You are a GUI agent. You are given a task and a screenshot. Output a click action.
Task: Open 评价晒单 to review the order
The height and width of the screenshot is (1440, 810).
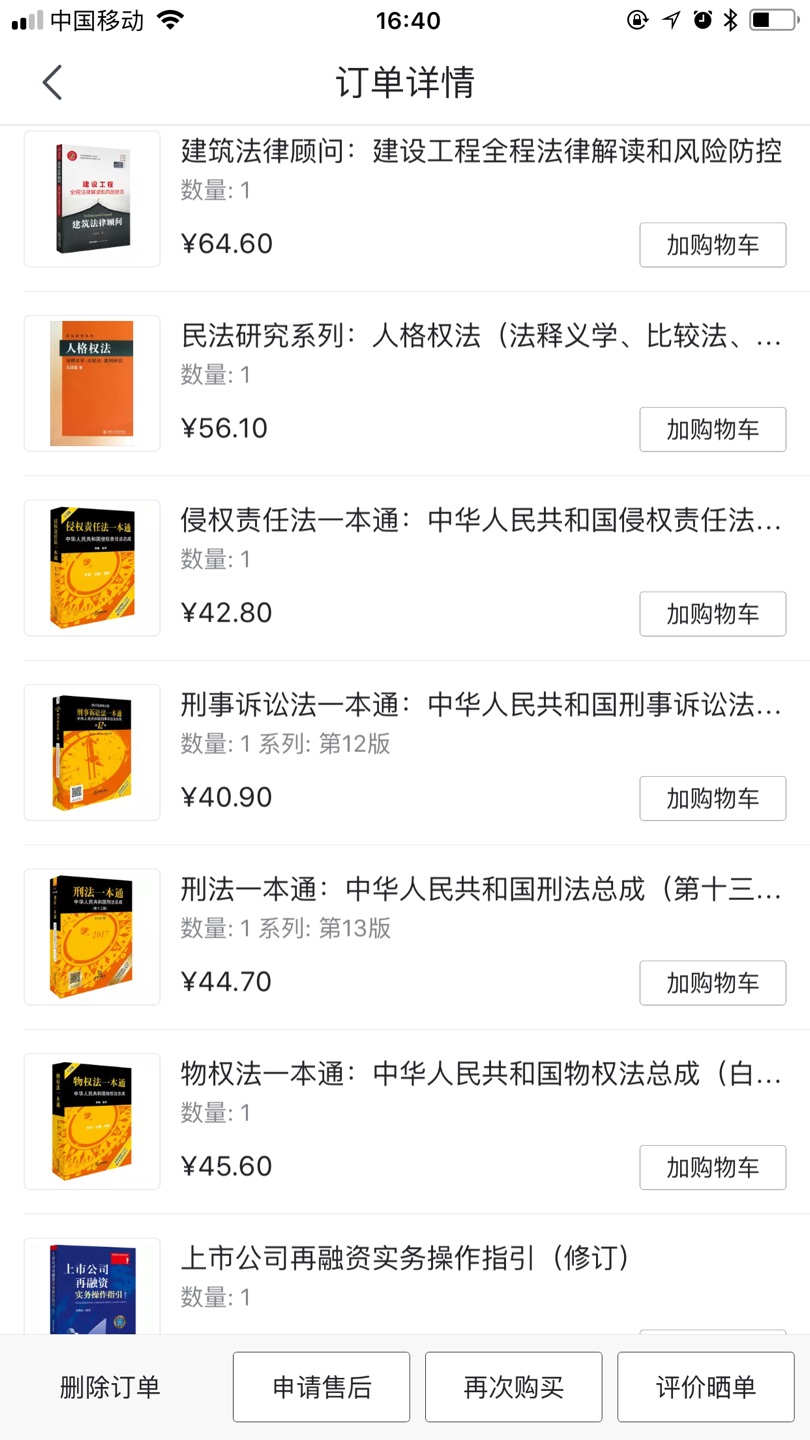pyautogui.click(x=705, y=1387)
